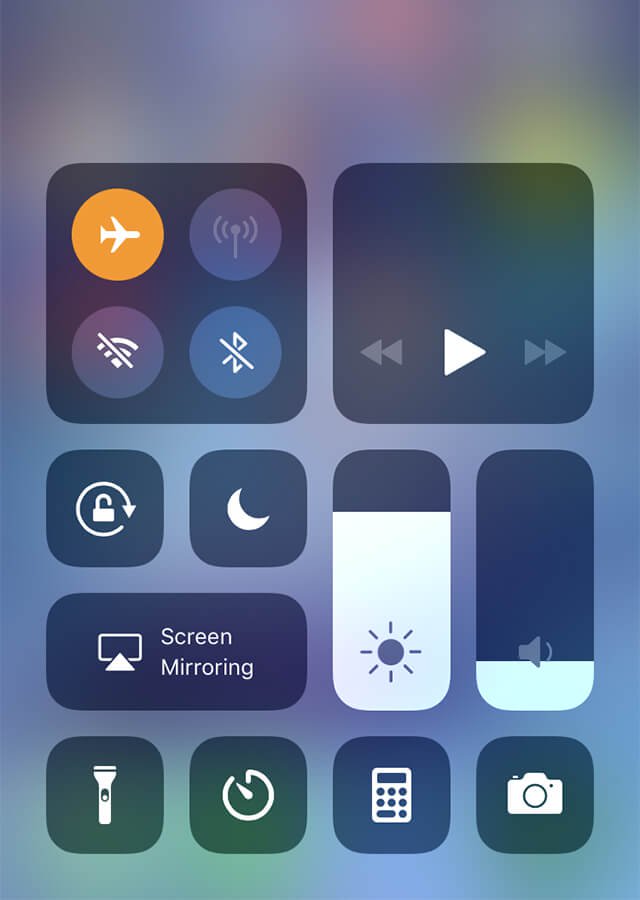
Task: Turn on Bluetooth
Action: pos(235,352)
